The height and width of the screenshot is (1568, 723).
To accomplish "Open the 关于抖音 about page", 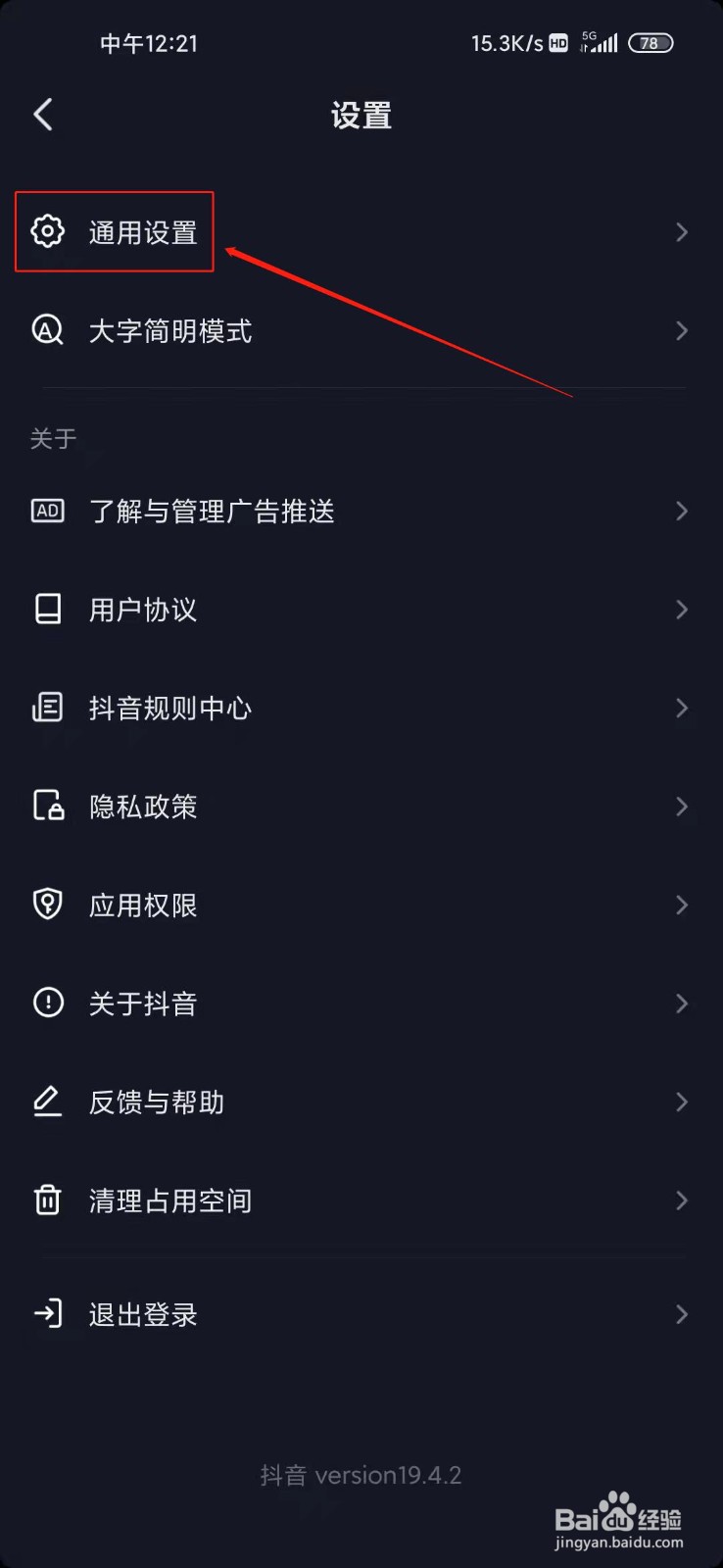I will 143,1004.
